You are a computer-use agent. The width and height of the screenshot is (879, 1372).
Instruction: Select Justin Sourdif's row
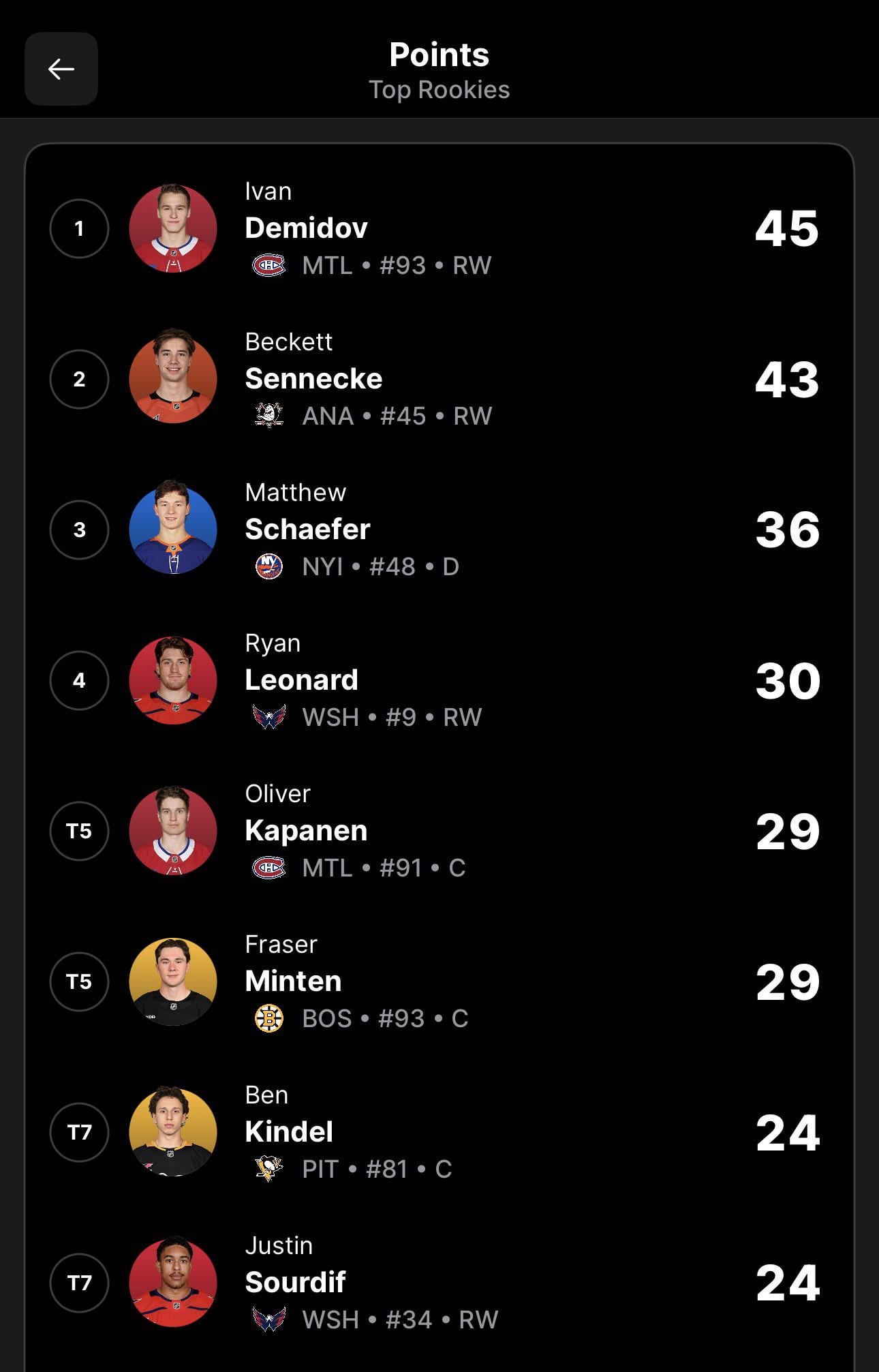[295, 1283]
